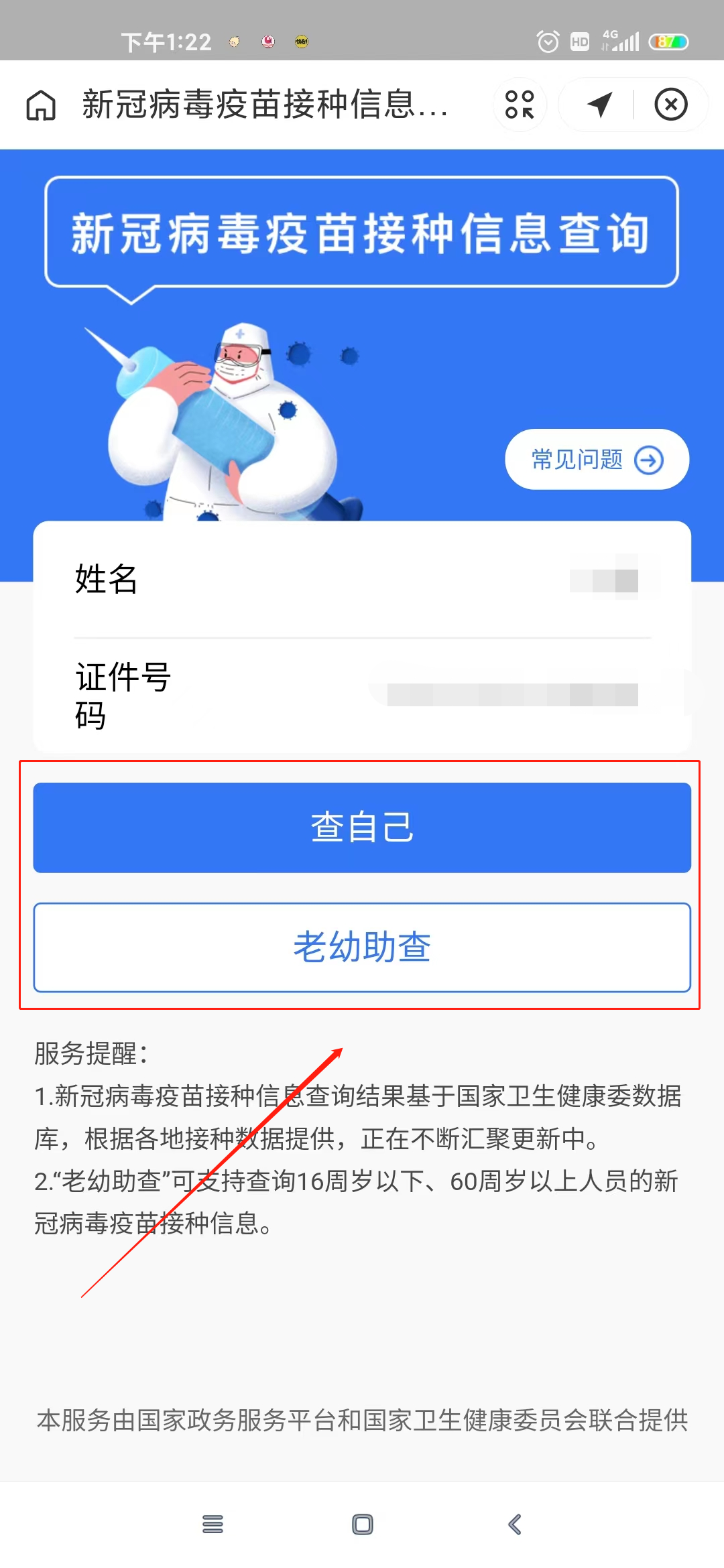Open 常见问题 FAQ
Screen dimensions: 724x1568
(x=597, y=460)
